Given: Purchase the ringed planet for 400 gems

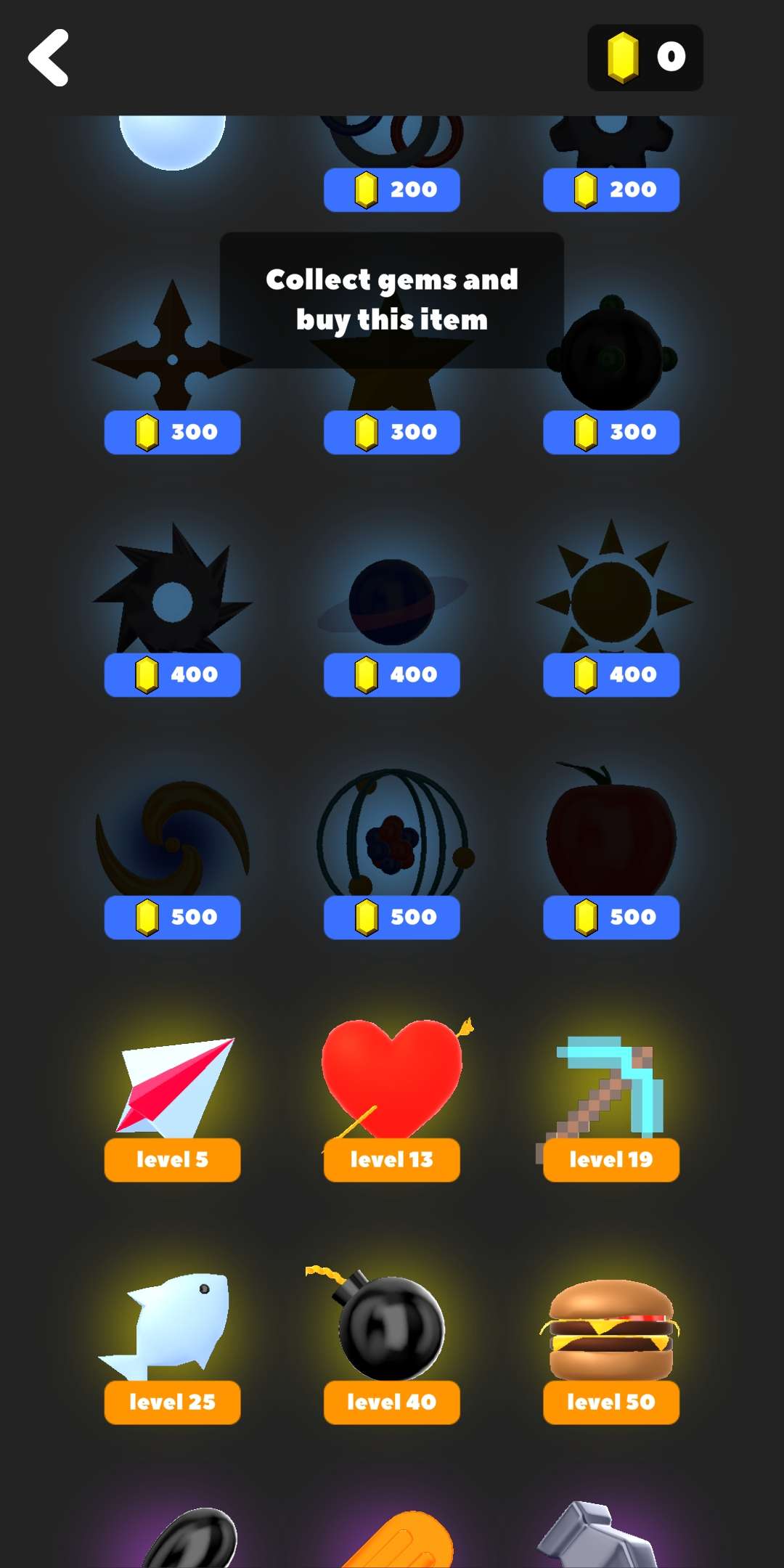Looking at the screenshot, I should [391, 674].
